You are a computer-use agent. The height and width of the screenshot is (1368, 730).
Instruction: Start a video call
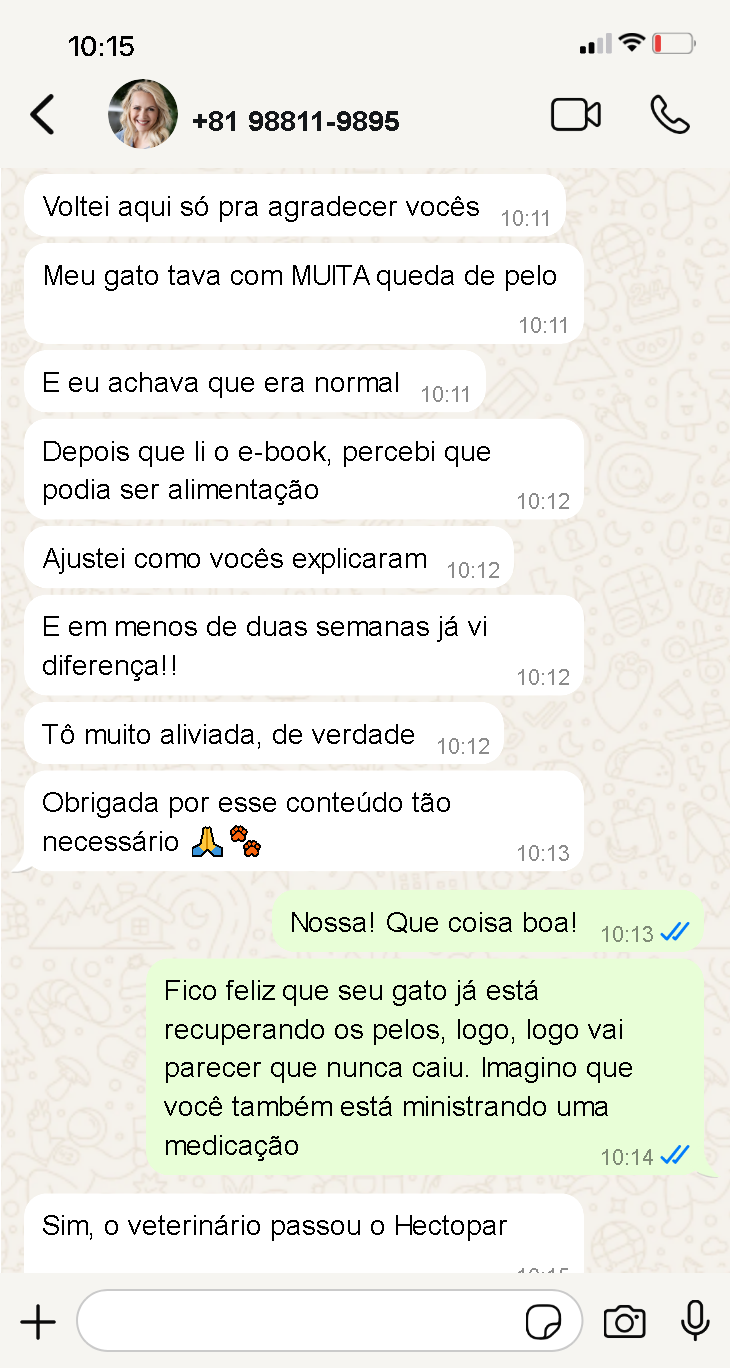576,115
